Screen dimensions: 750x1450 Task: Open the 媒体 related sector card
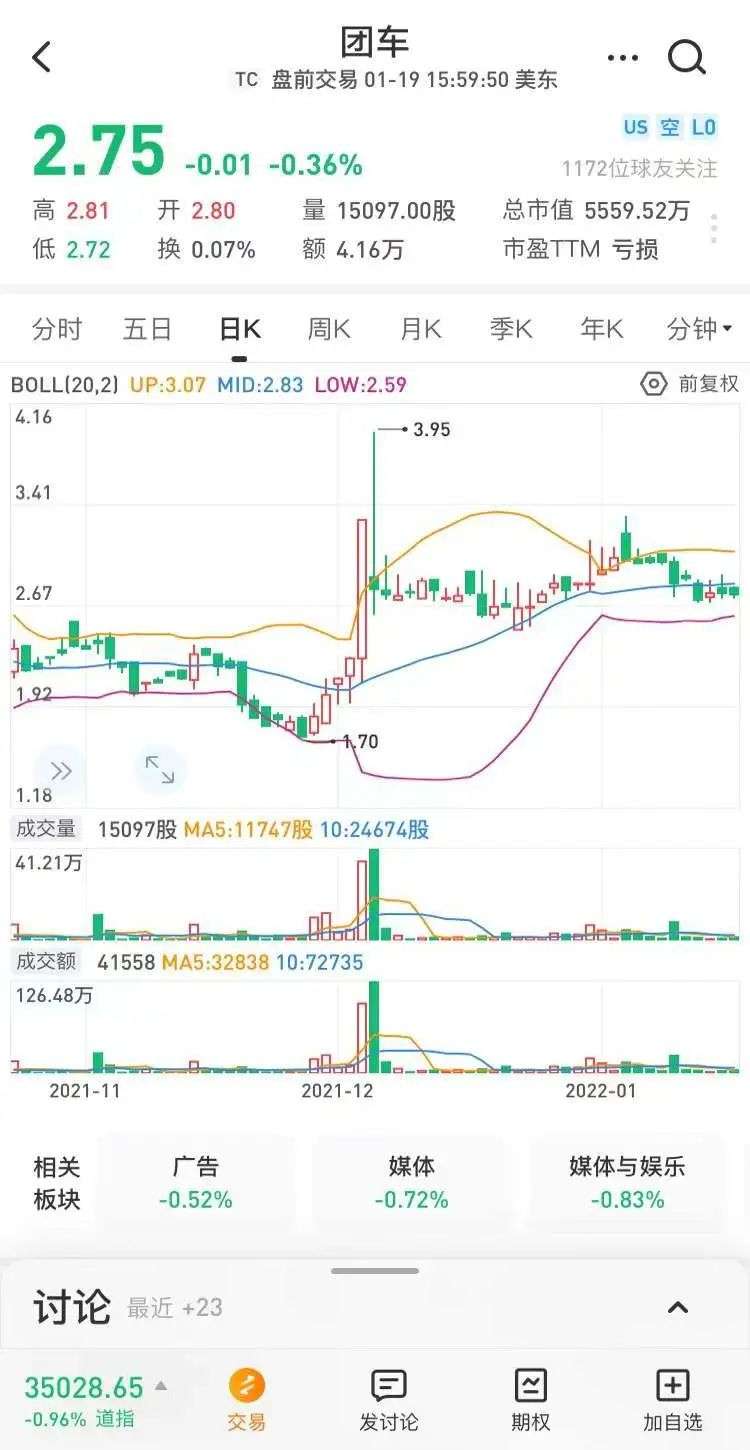click(x=412, y=1183)
